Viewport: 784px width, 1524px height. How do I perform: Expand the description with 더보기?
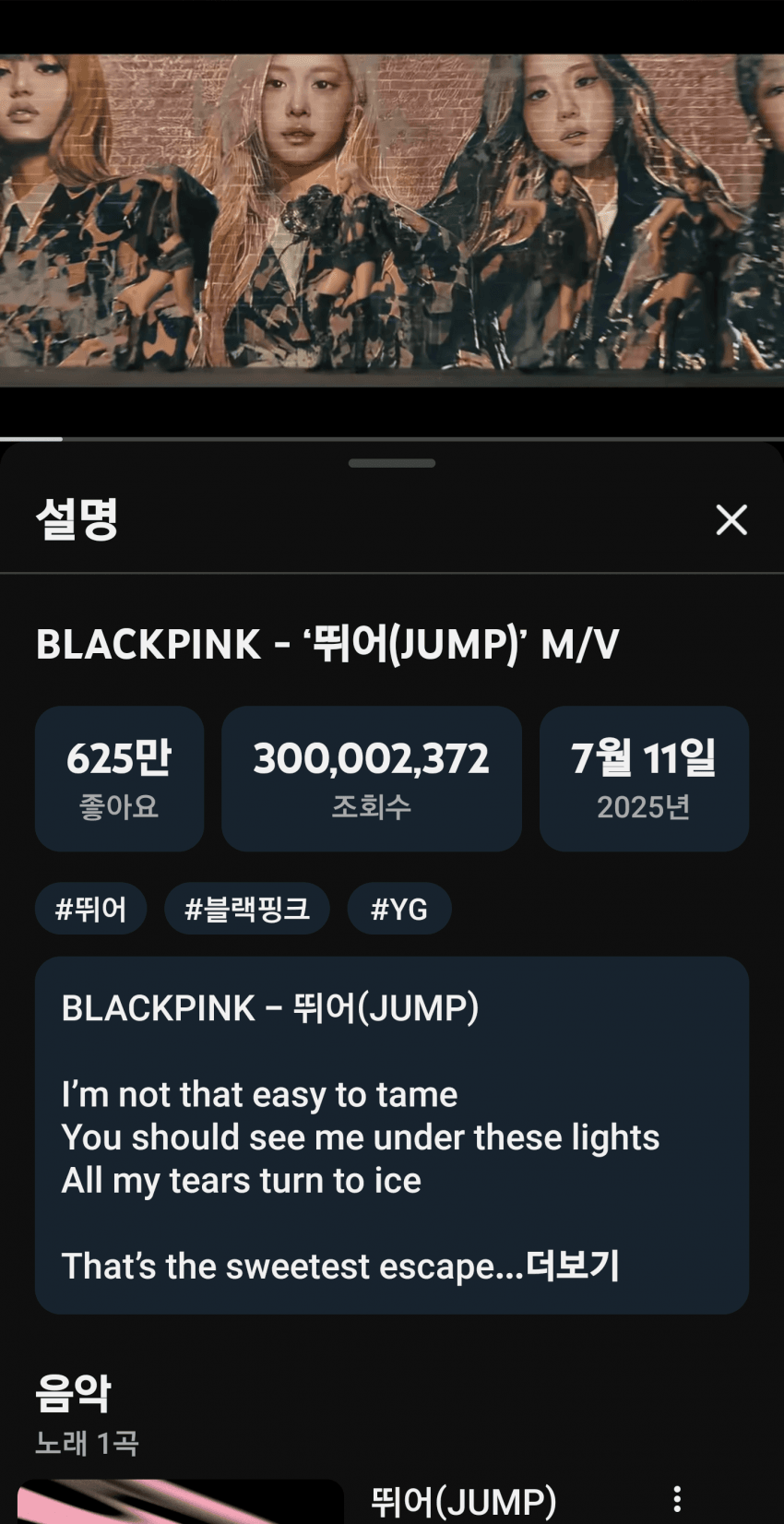click(x=573, y=1266)
